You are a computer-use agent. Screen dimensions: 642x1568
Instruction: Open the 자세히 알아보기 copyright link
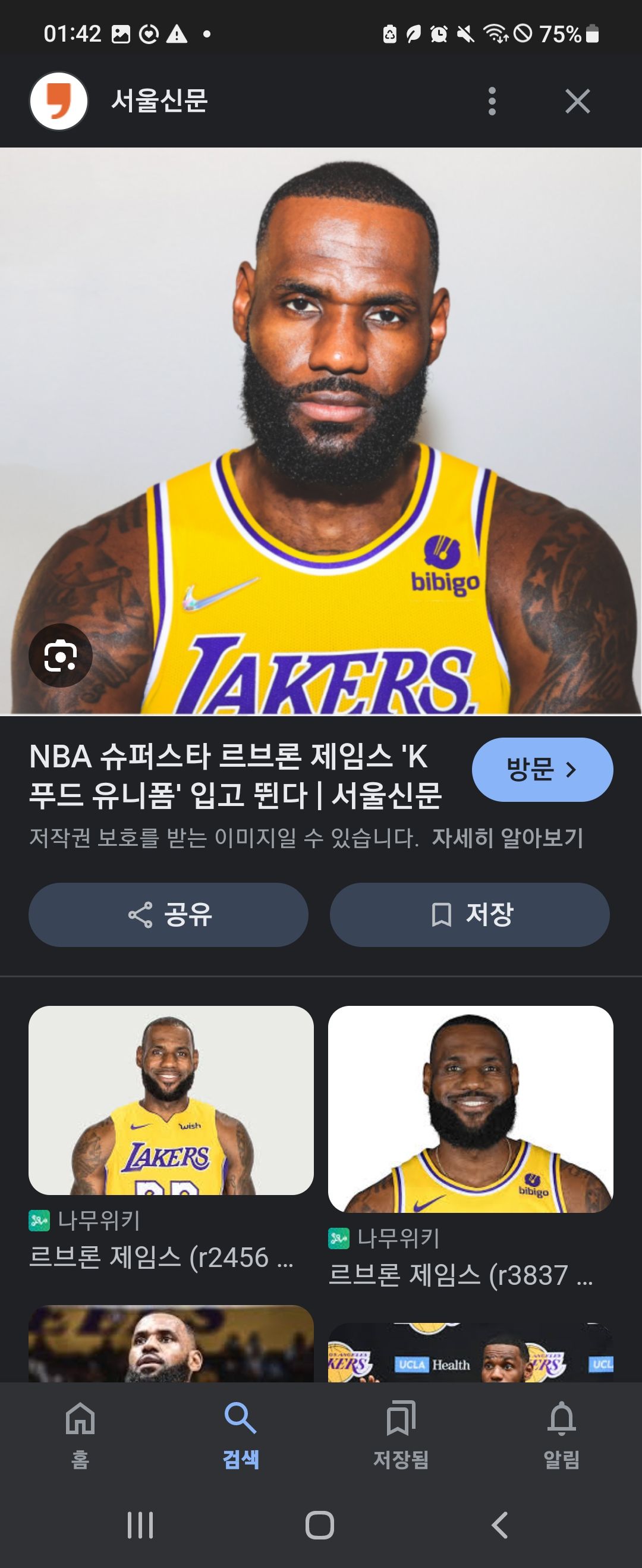[x=508, y=838]
